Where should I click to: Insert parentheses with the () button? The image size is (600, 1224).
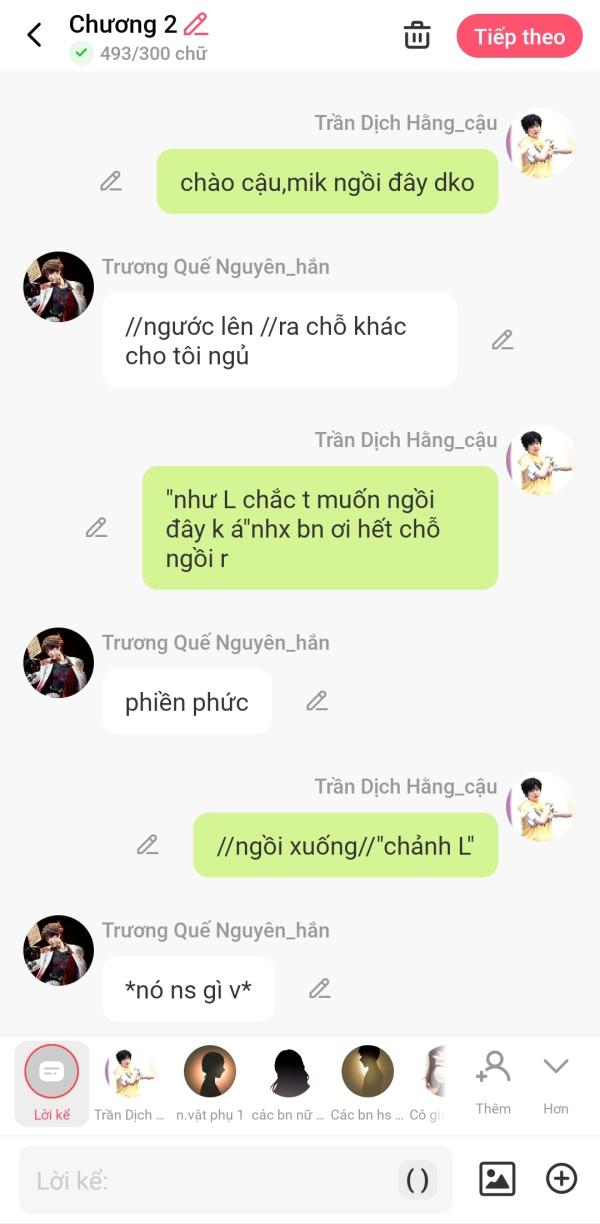(417, 1180)
